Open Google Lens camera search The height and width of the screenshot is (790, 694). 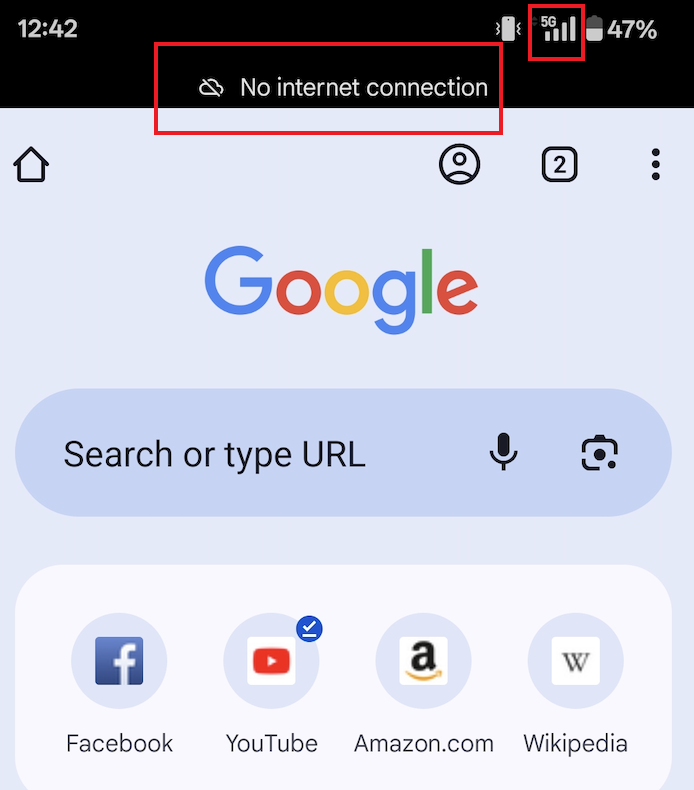click(x=599, y=453)
